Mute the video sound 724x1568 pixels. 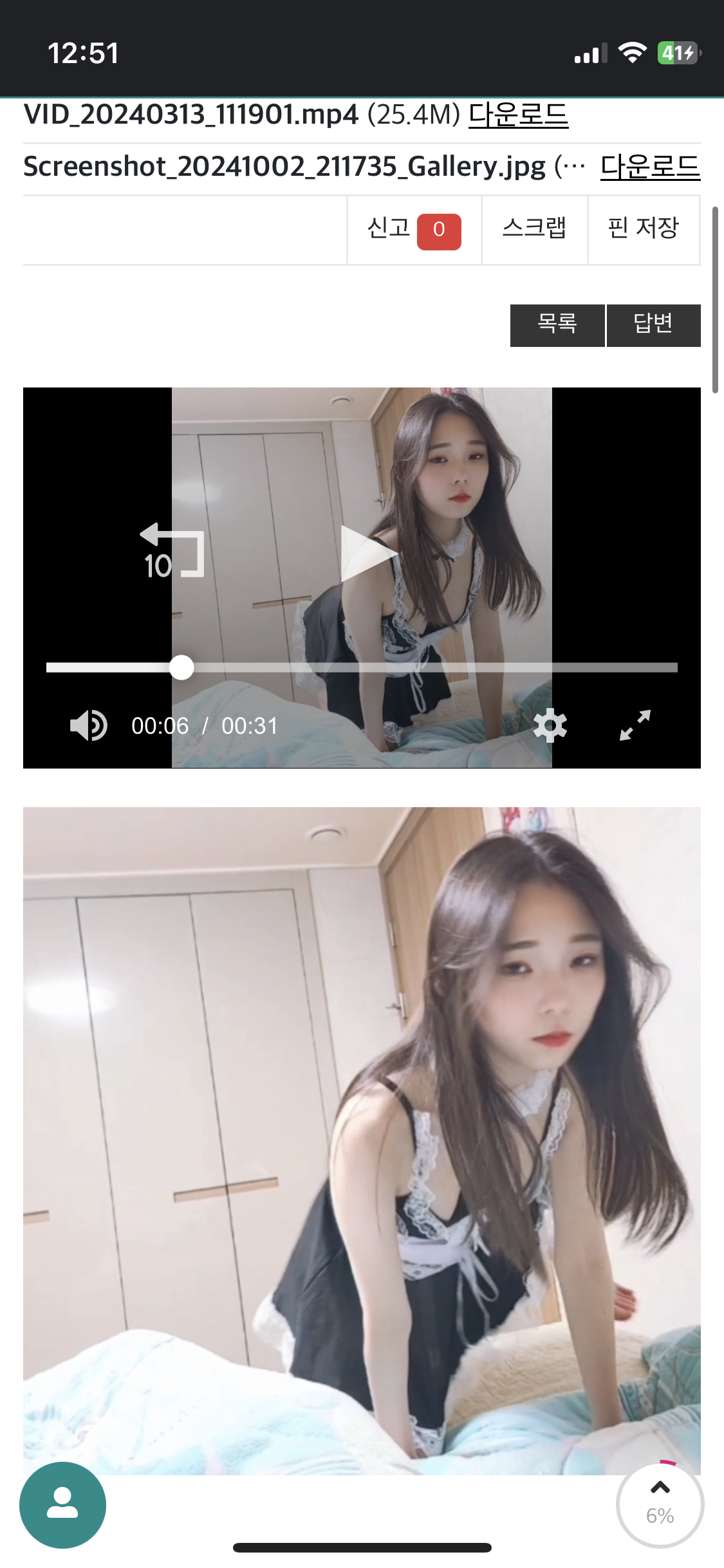(x=89, y=726)
